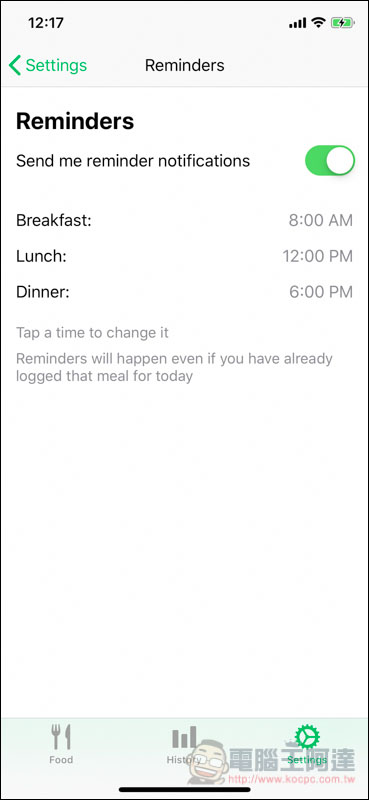Tap the 12:00 PM Lunch time
Screen dimensions: 369x800
coord(317,256)
